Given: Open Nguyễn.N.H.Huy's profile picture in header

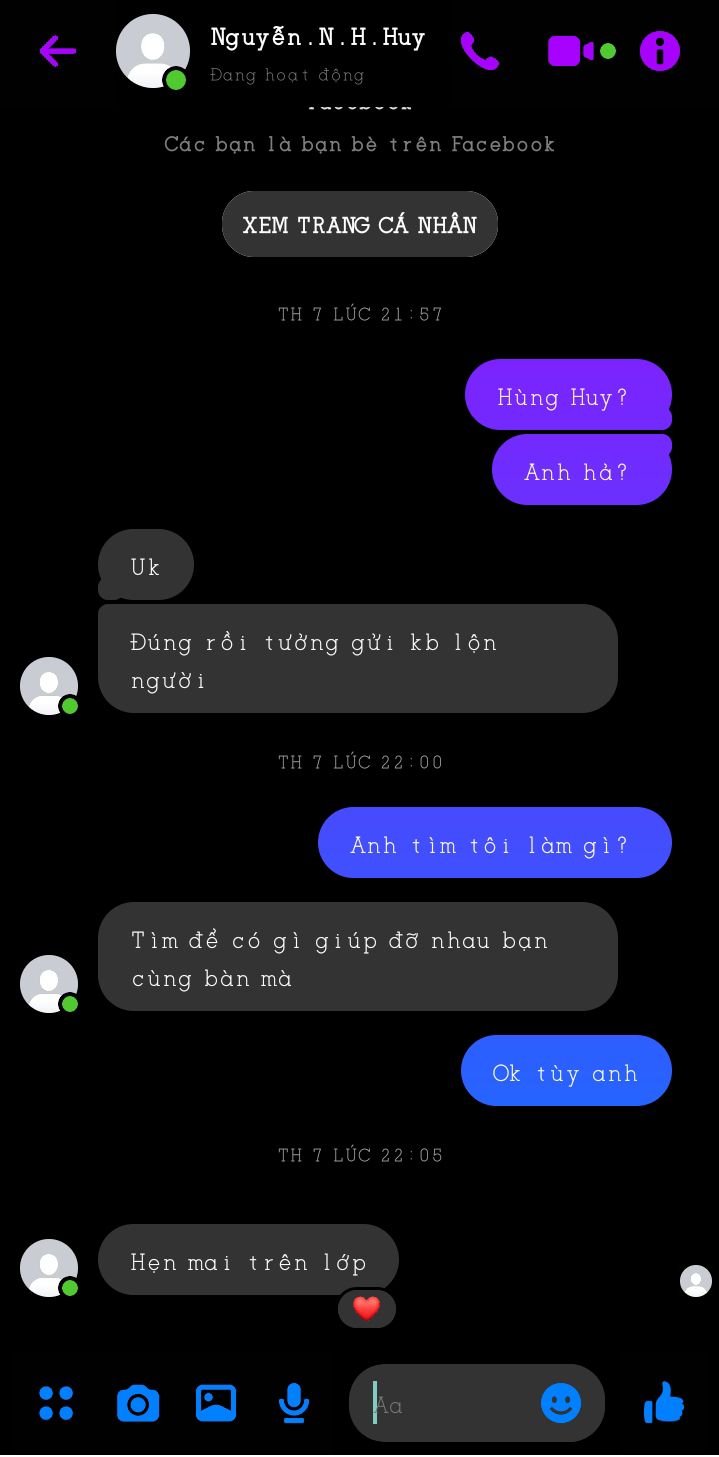Looking at the screenshot, I should point(152,51).
